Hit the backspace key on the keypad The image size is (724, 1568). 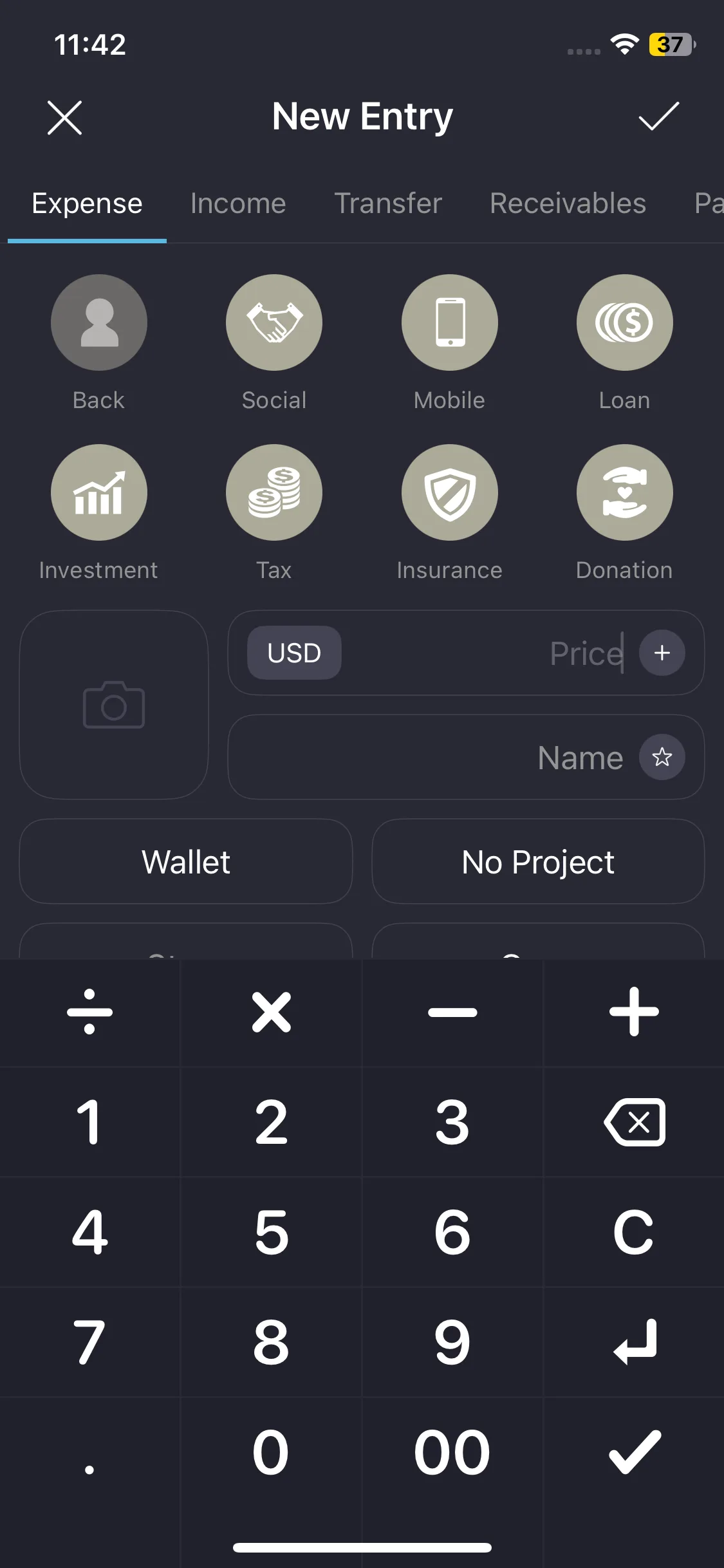[635, 1122]
